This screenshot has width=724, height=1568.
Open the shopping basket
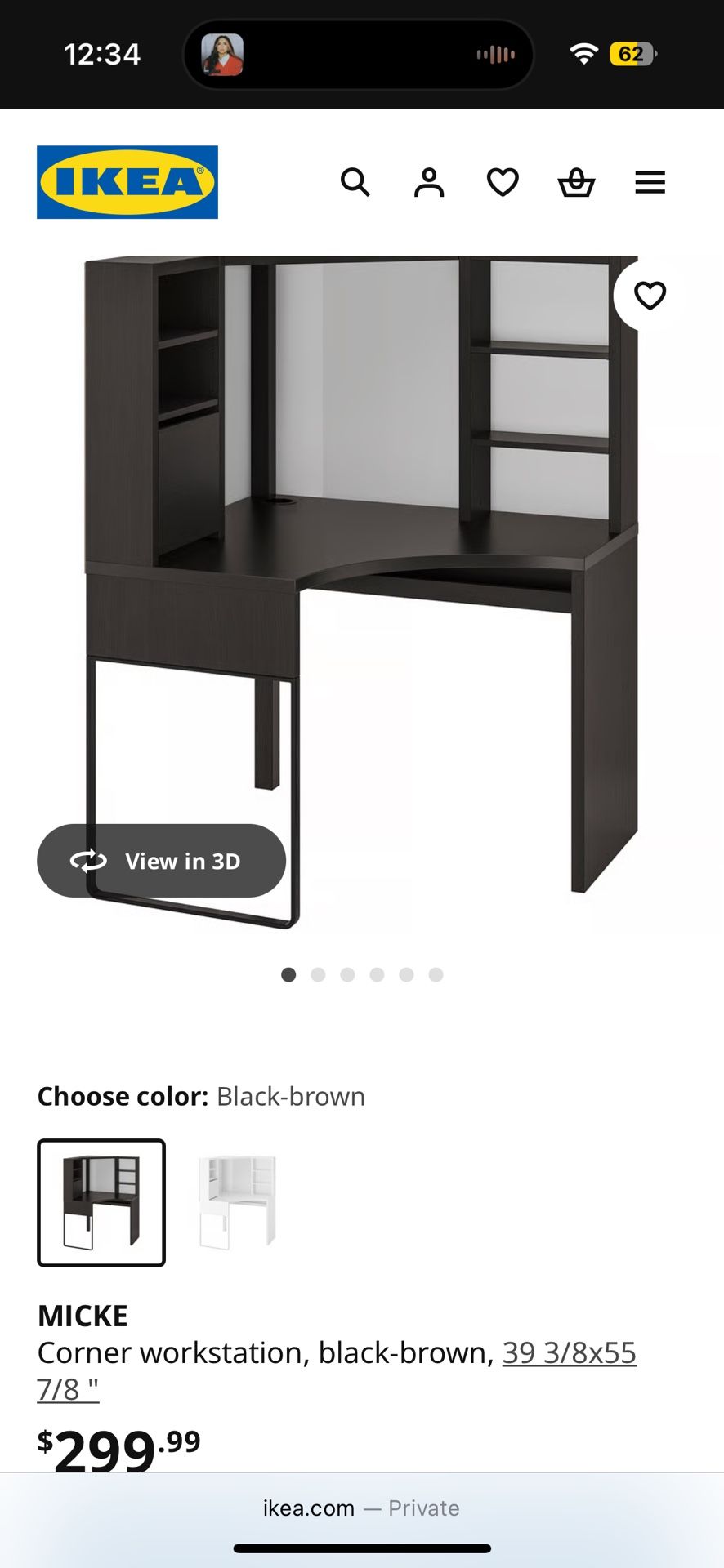click(x=576, y=182)
